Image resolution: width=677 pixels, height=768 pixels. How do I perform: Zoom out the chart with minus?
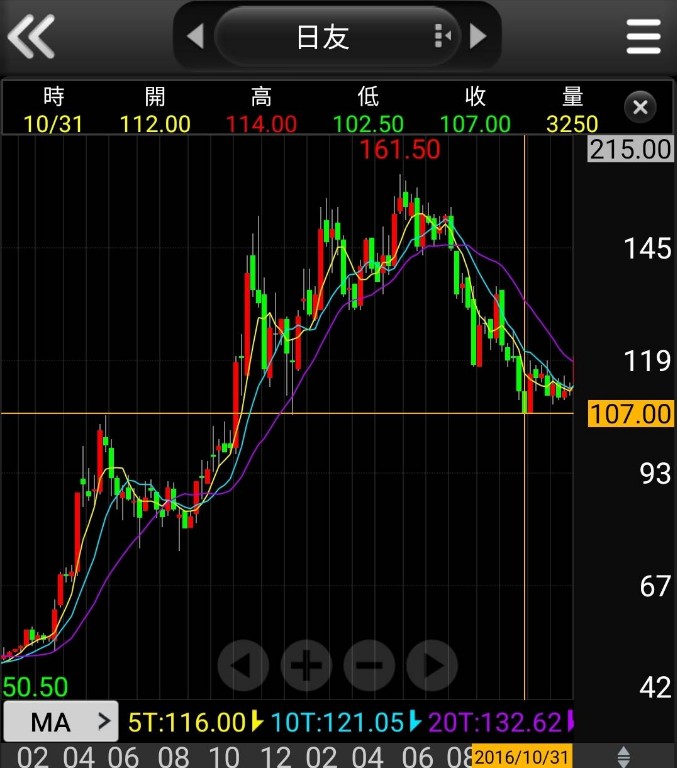369,663
